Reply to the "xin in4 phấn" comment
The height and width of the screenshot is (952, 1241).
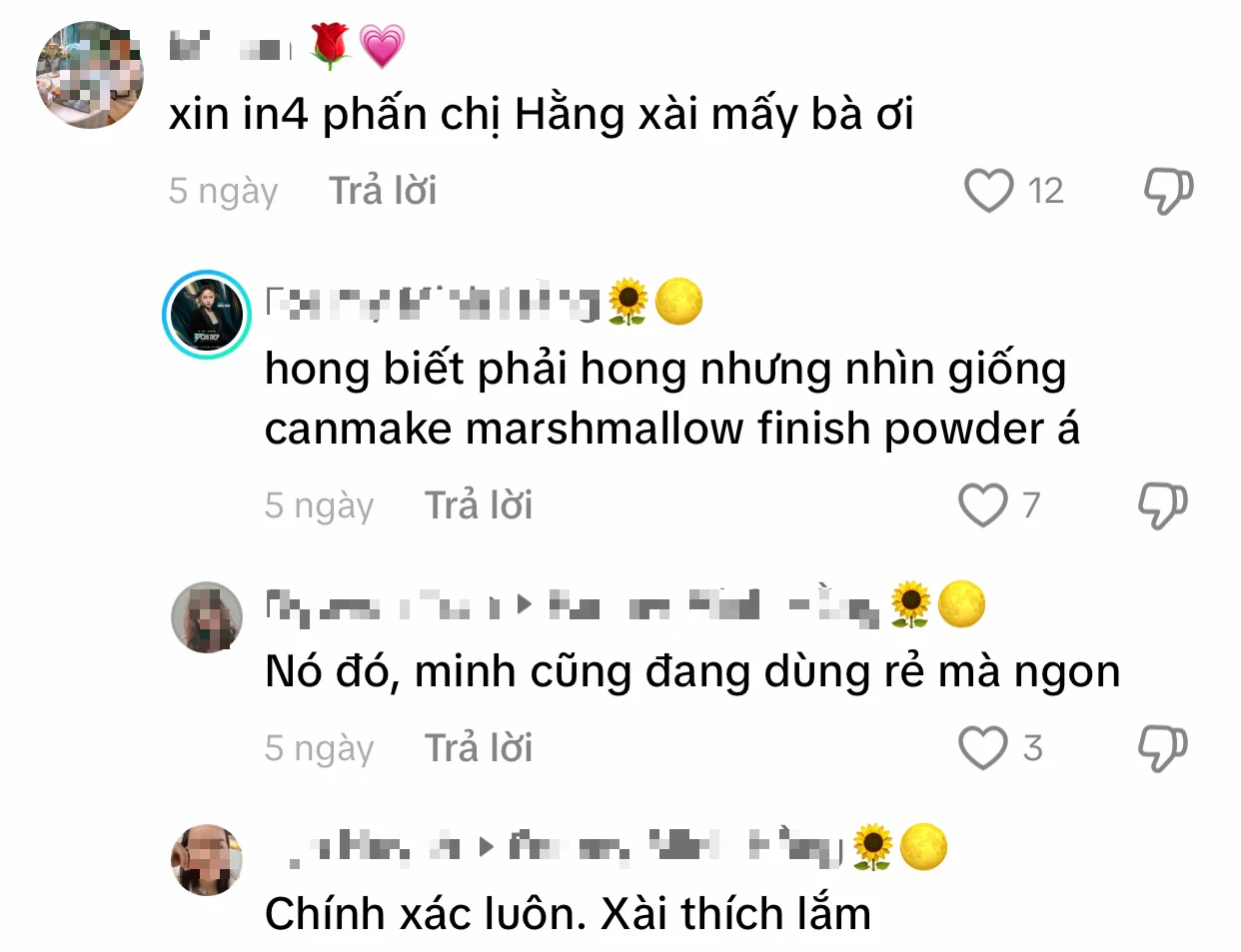pos(383,191)
